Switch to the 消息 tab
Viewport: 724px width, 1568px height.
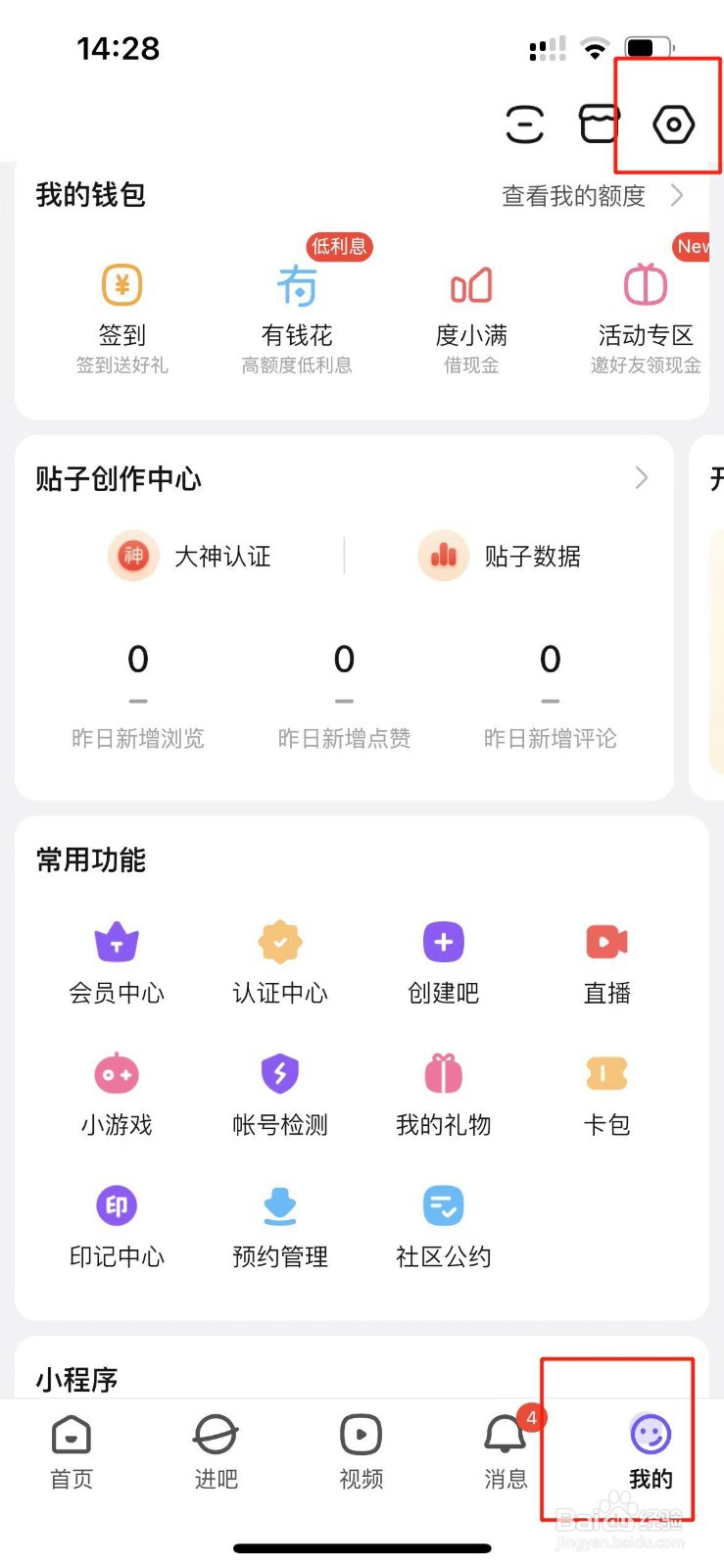506,1452
